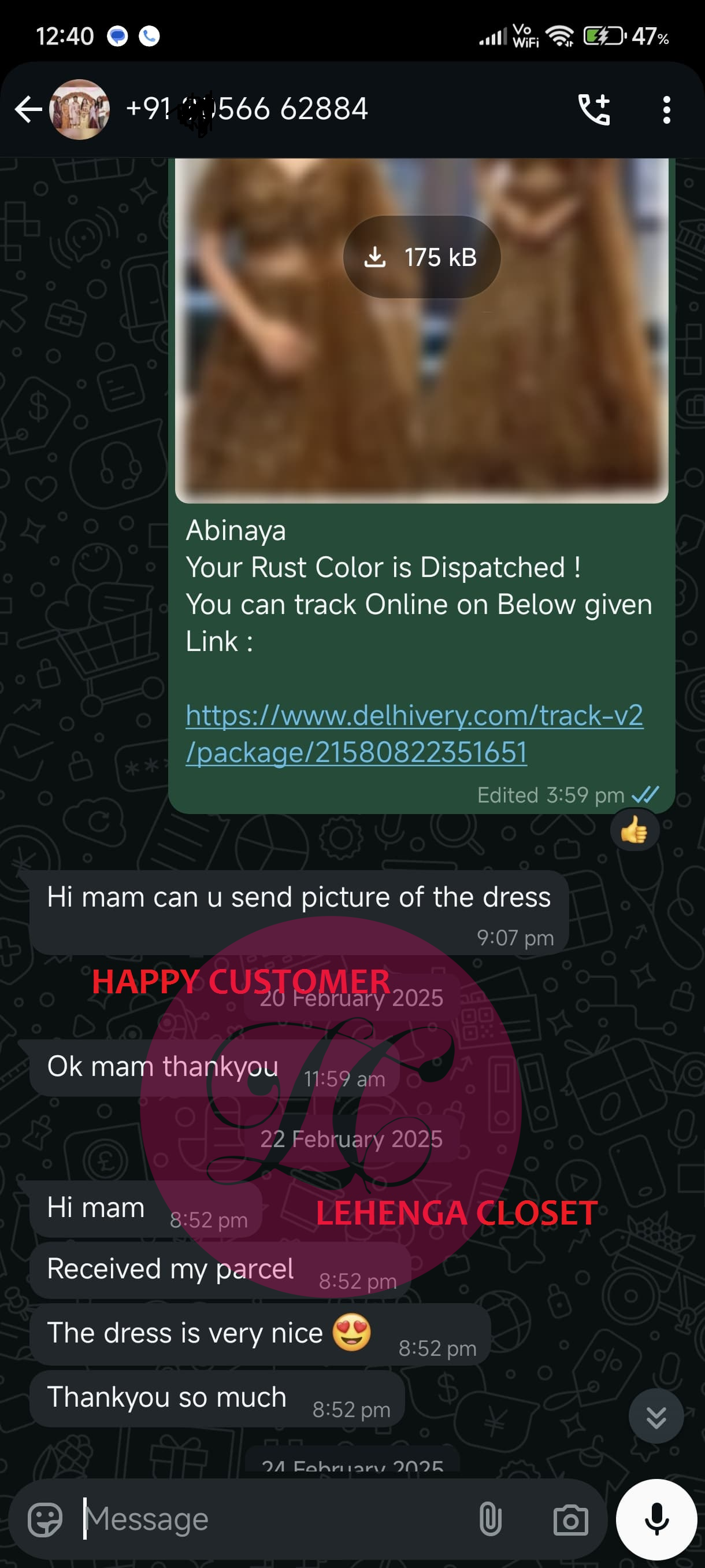The height and width of the screenshot is (1568, 705).
Task: Download the 175 kB image
Action: [421, 257]
